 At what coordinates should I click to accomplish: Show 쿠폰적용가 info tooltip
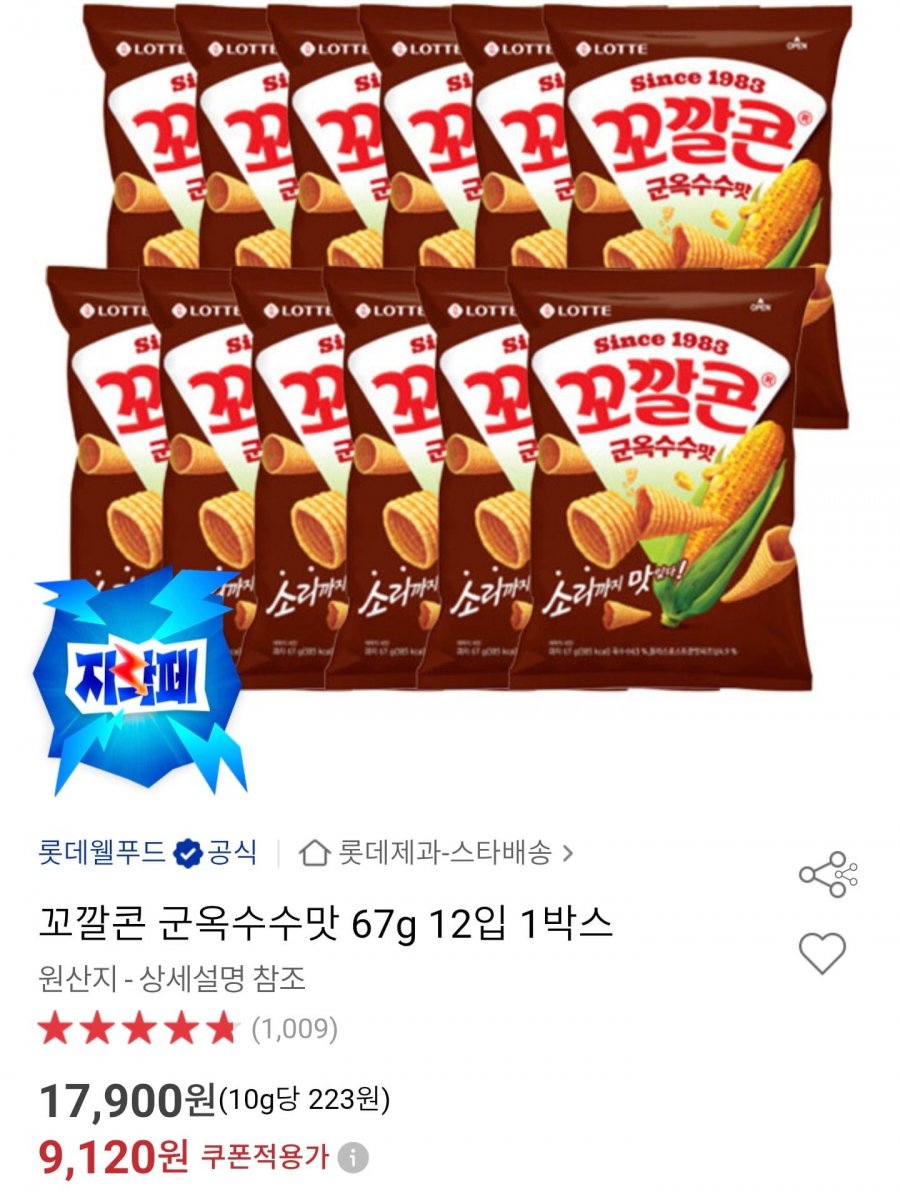click(x=352, y=1159)
